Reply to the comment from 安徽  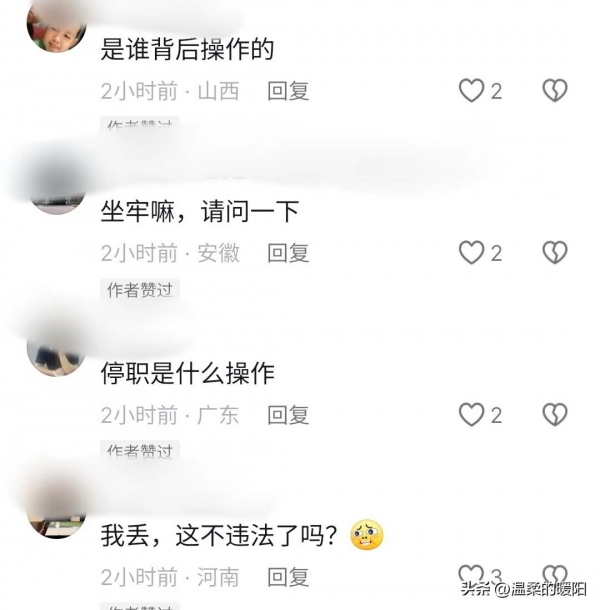[x=288, y=253]
